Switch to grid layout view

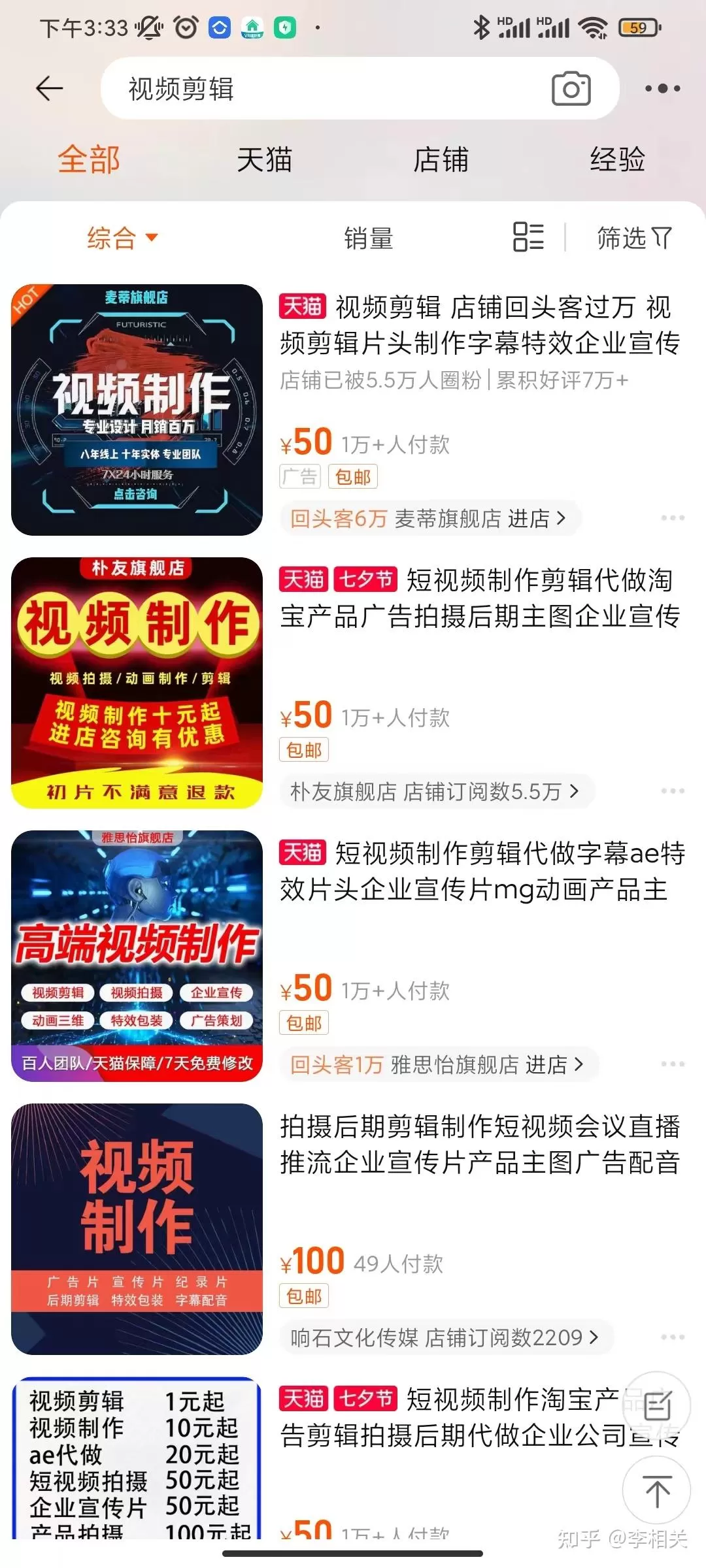click(x=528, y=238)
